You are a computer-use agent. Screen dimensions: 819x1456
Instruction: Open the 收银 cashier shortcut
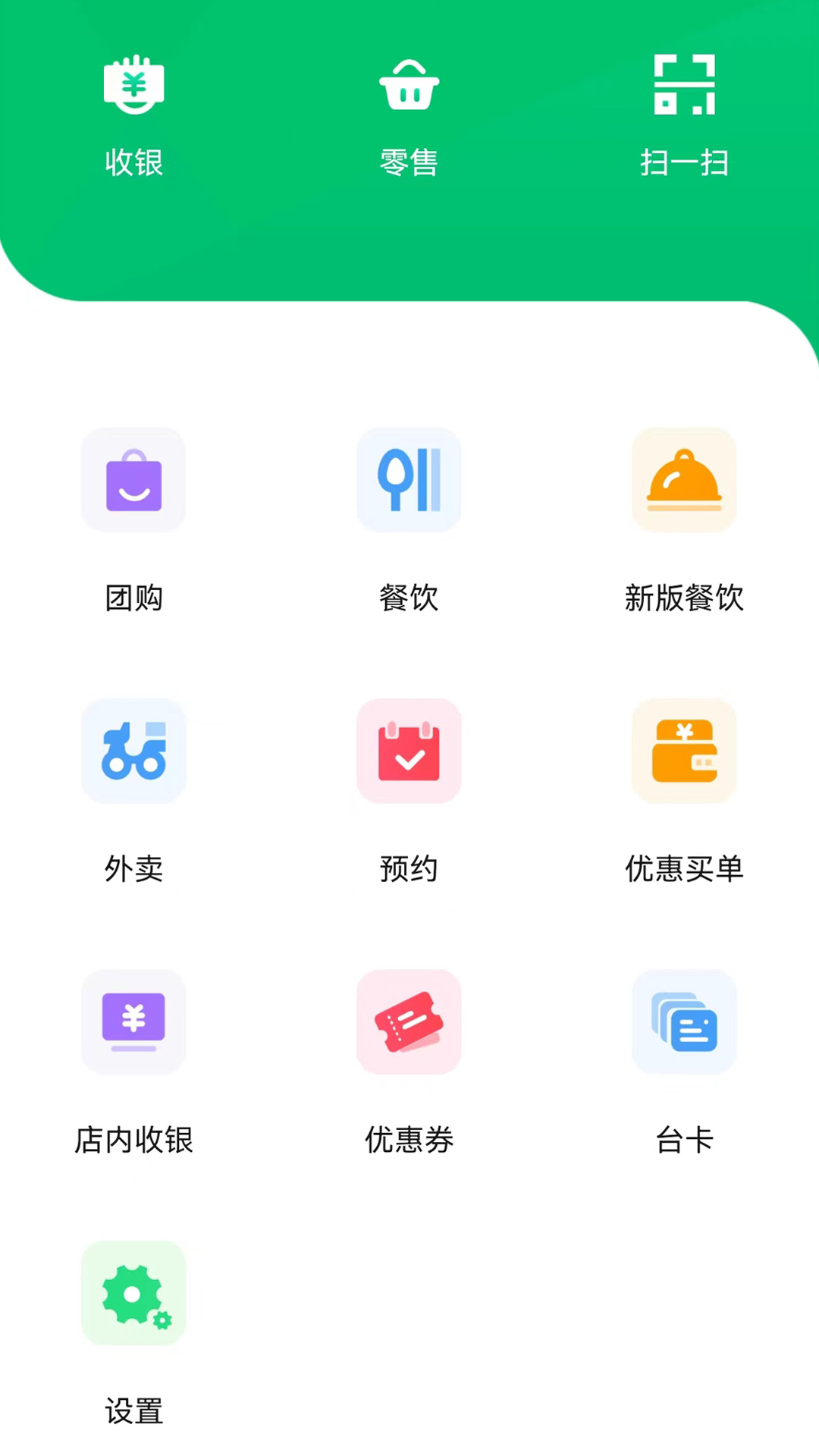point(133,114)
